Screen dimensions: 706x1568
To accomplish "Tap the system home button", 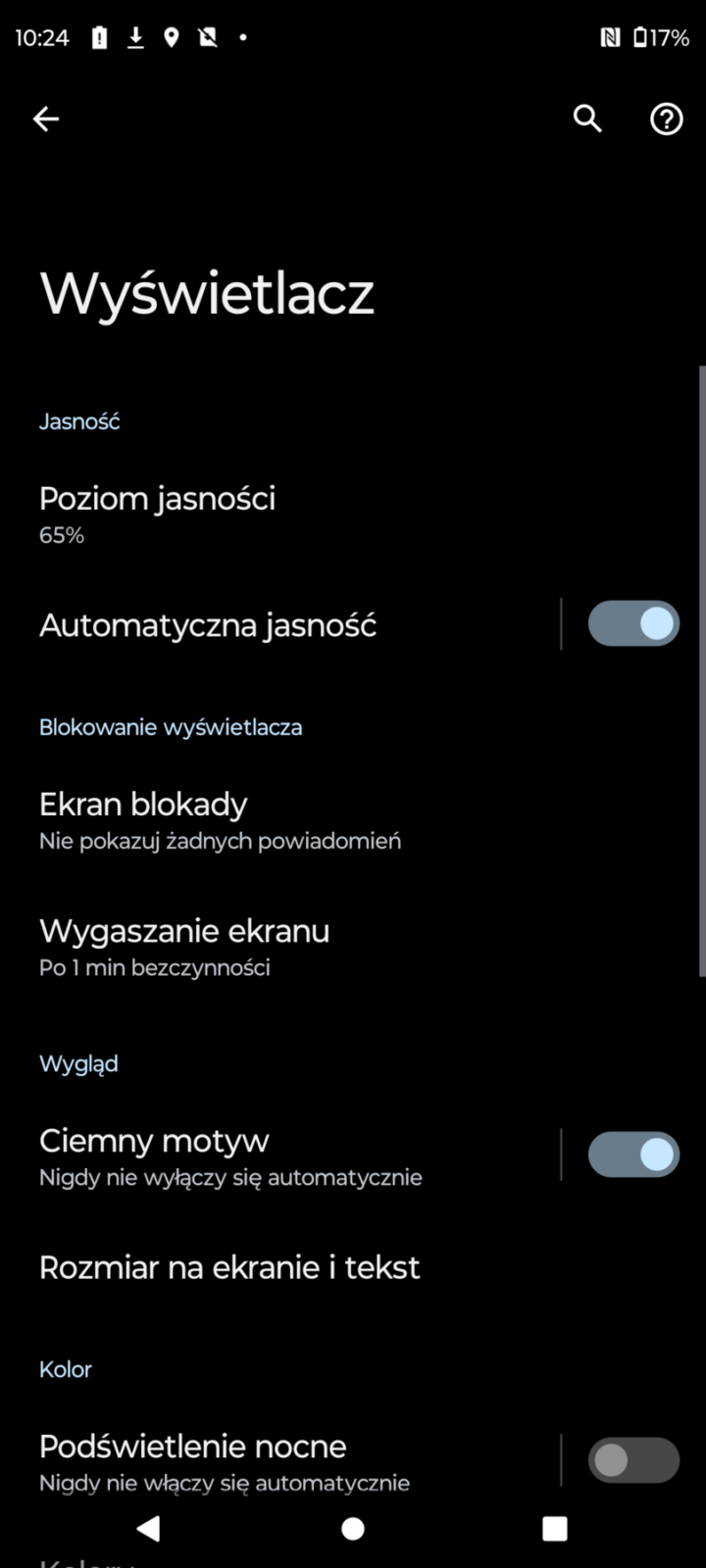I will pos(353,1529).
